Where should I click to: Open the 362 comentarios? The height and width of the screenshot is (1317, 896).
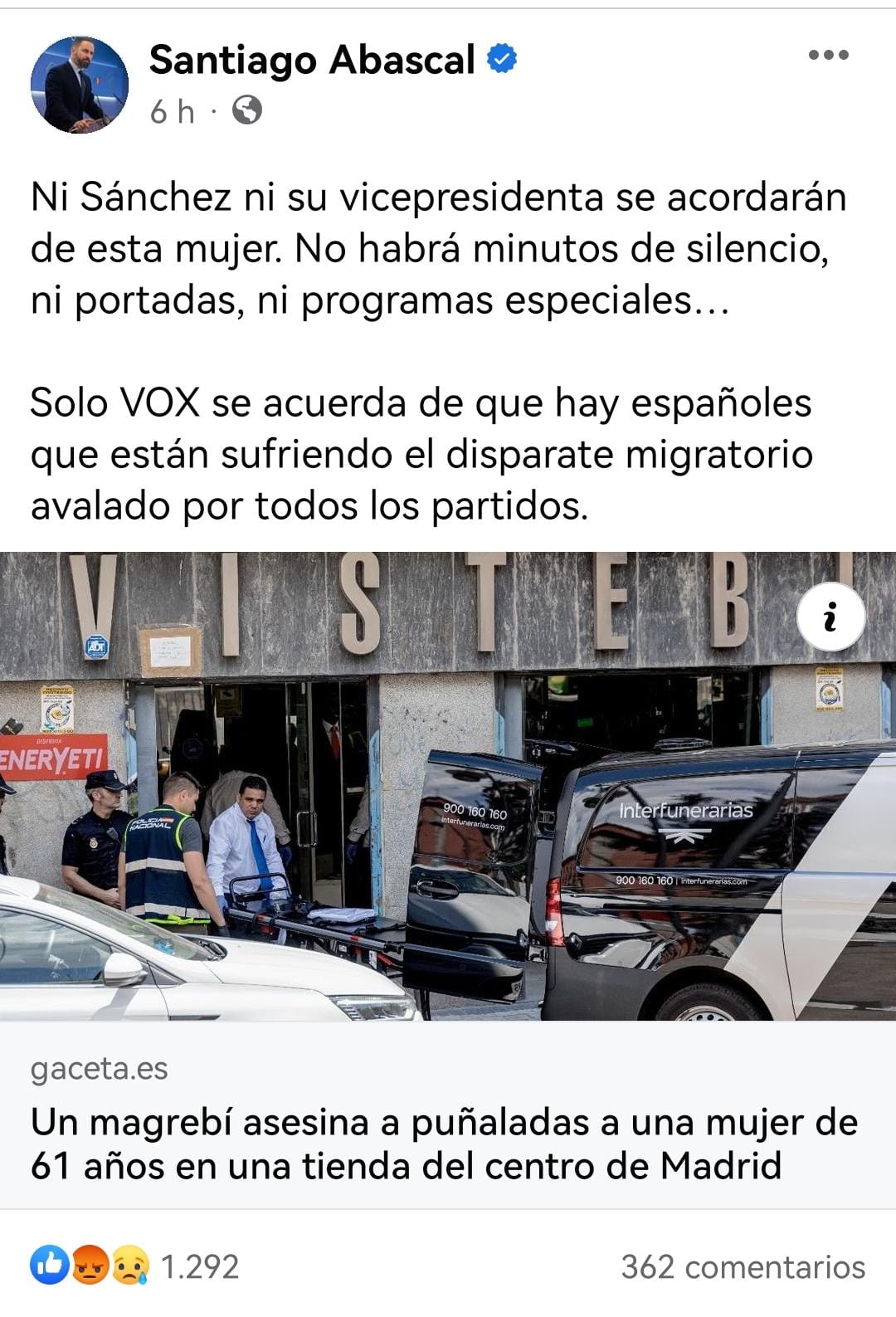coord(743,1266)
